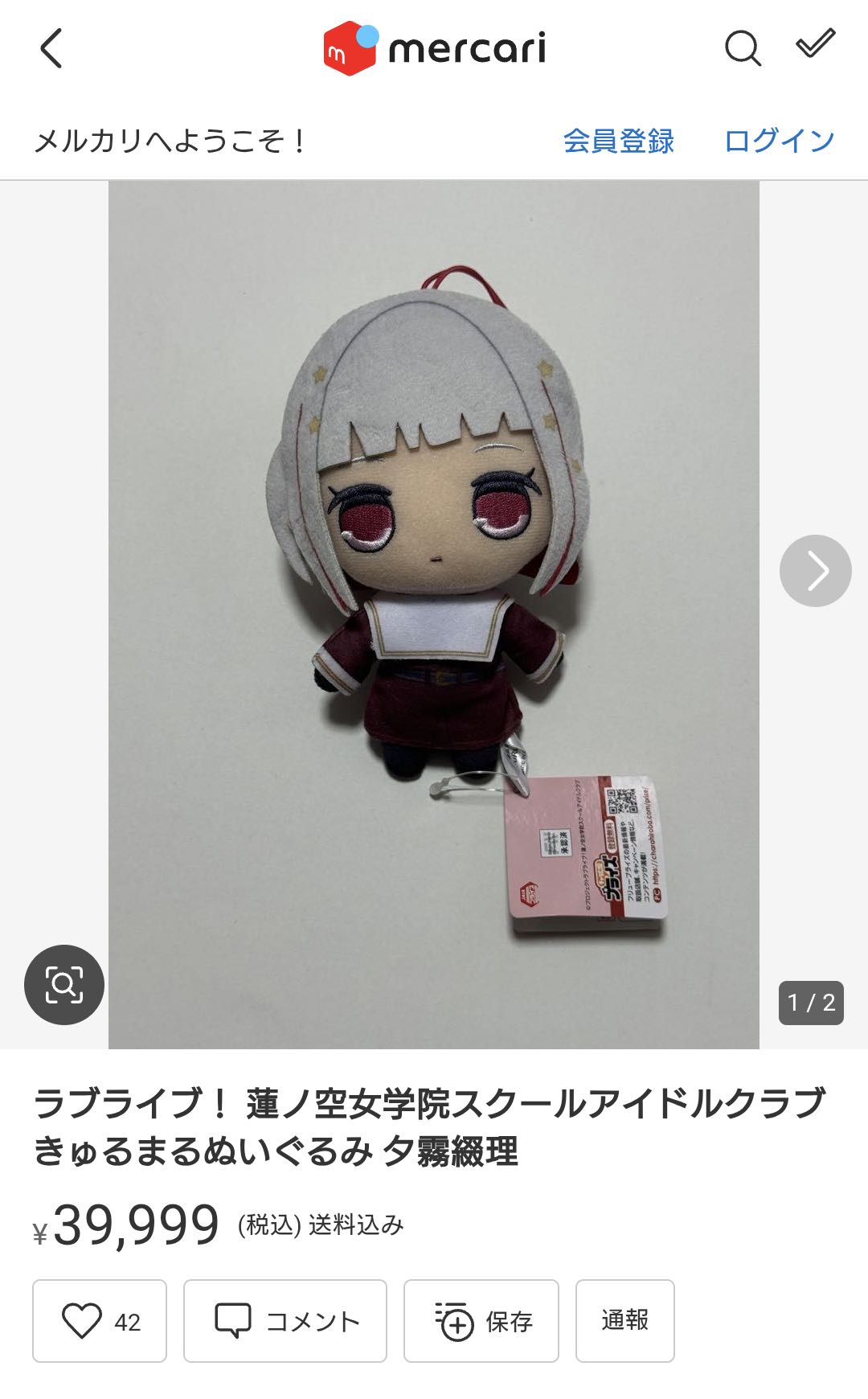Save this item with the 保存 button
This screenshot has height=1399, width=868.
point(481,1321)
